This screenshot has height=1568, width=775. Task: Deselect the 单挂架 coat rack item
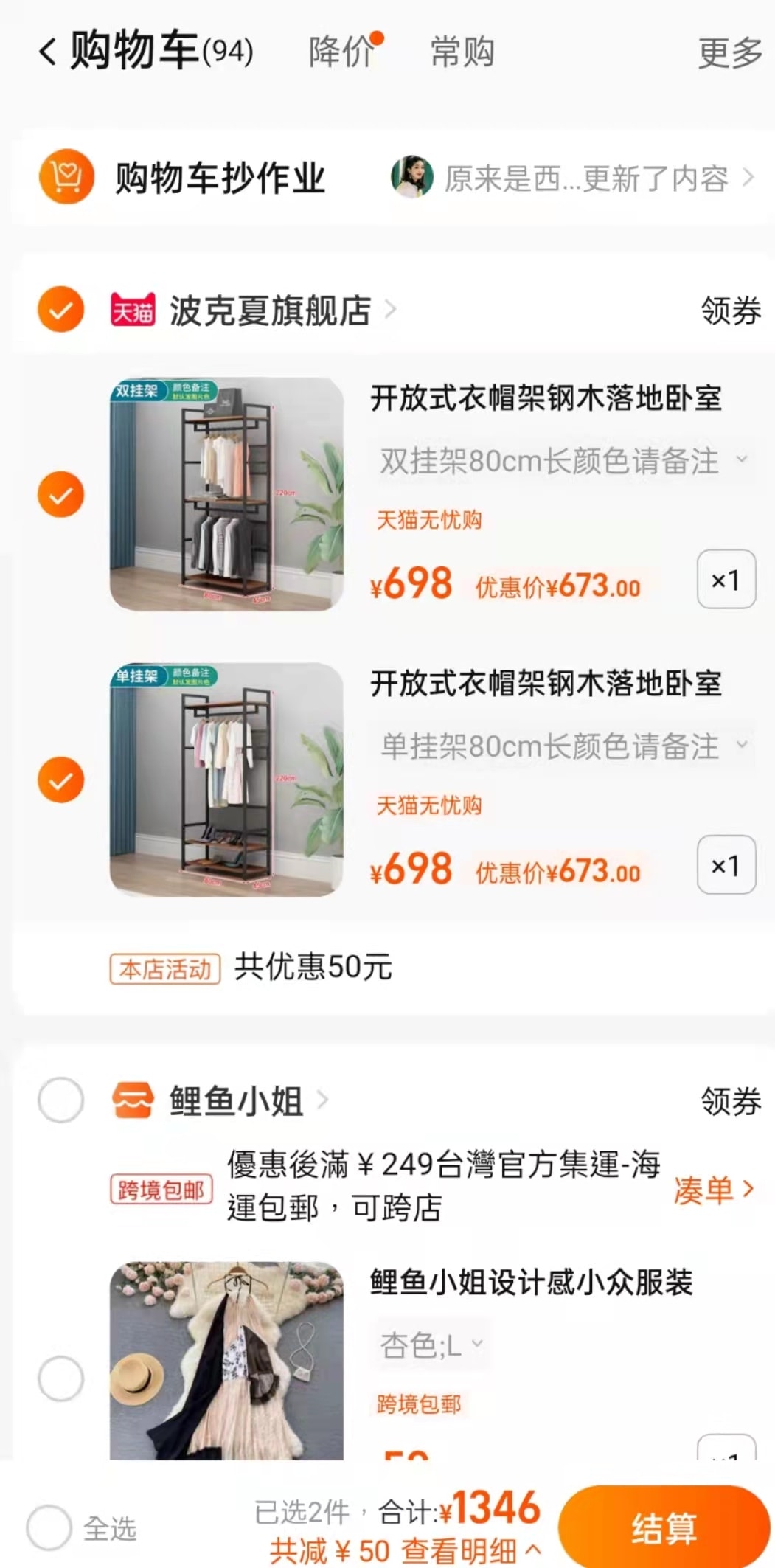click(60, 780)
